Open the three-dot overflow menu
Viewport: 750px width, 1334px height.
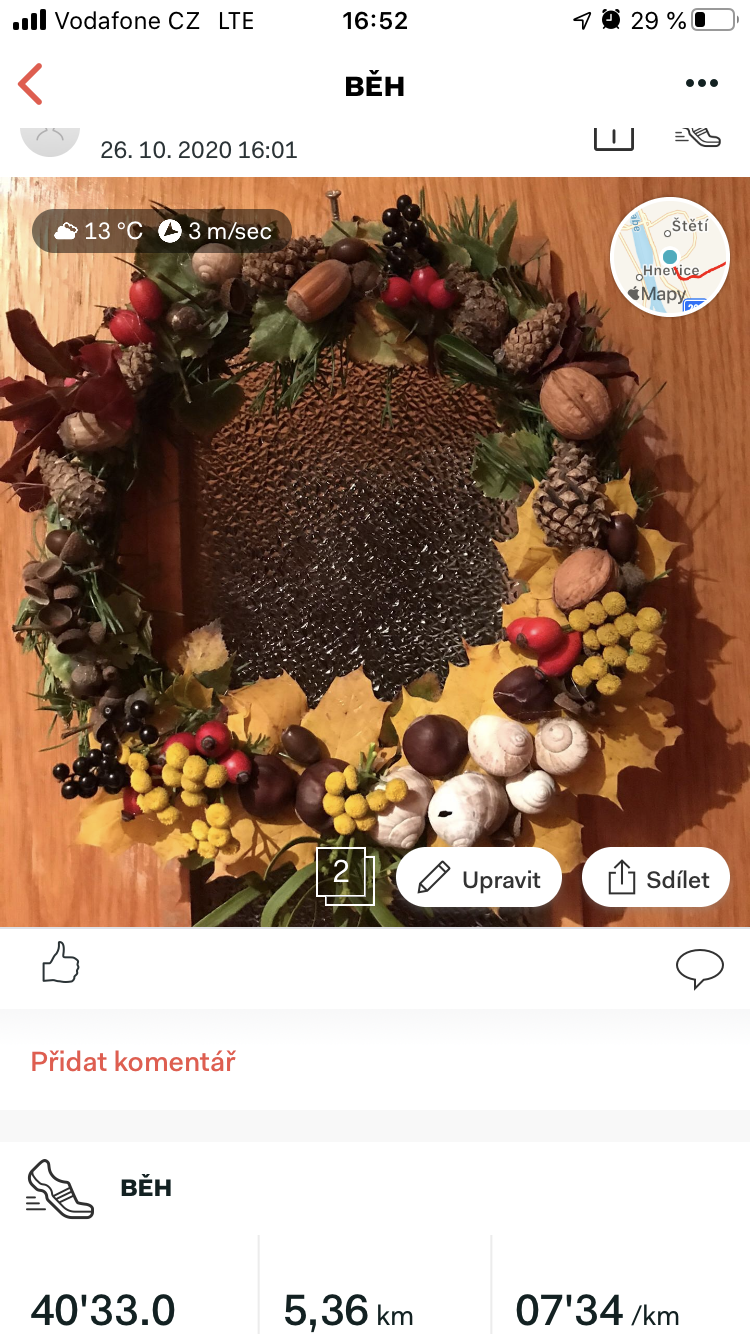(702, 85)
